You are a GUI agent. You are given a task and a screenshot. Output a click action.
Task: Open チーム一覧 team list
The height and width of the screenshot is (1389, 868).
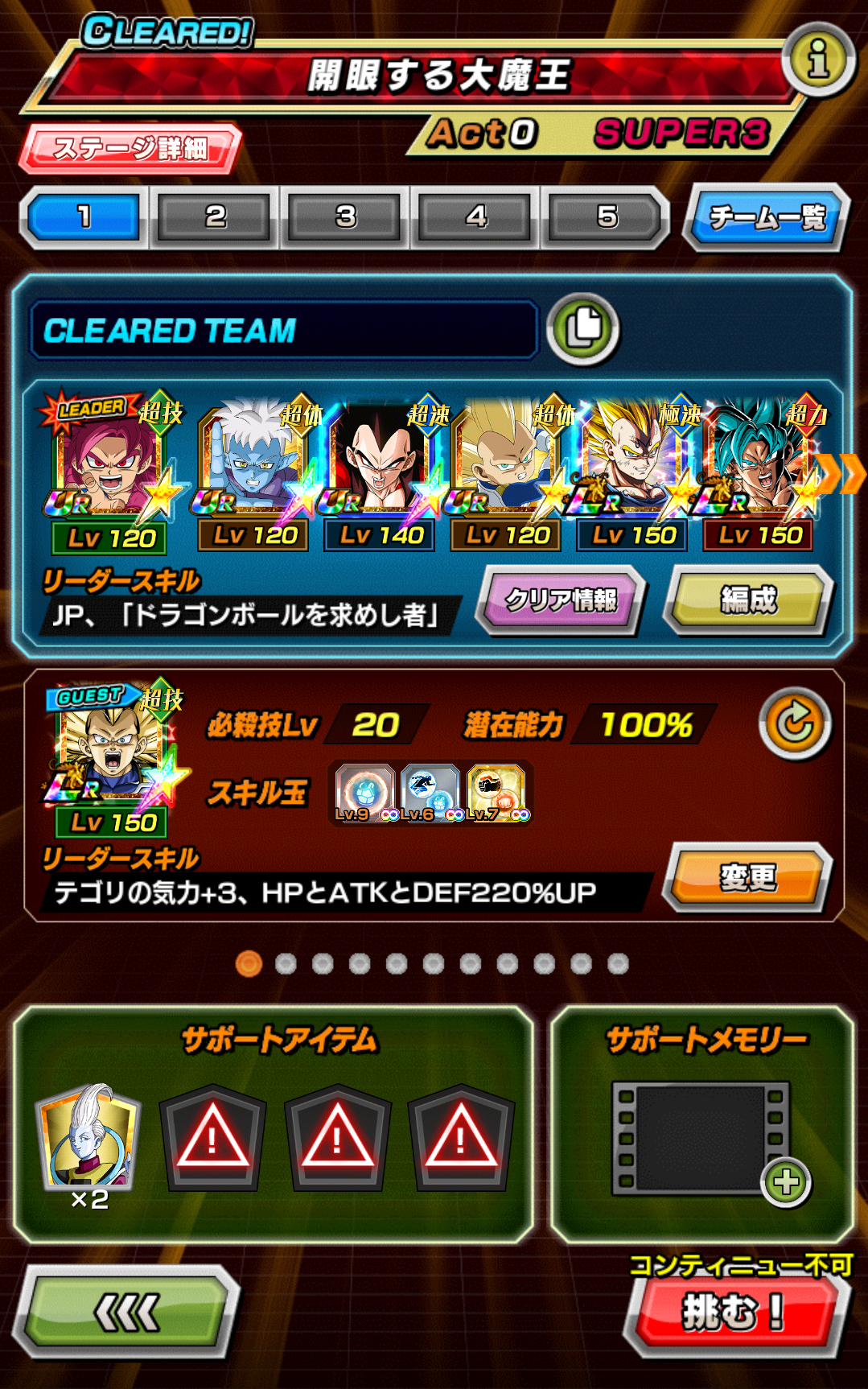click(766, 217)
